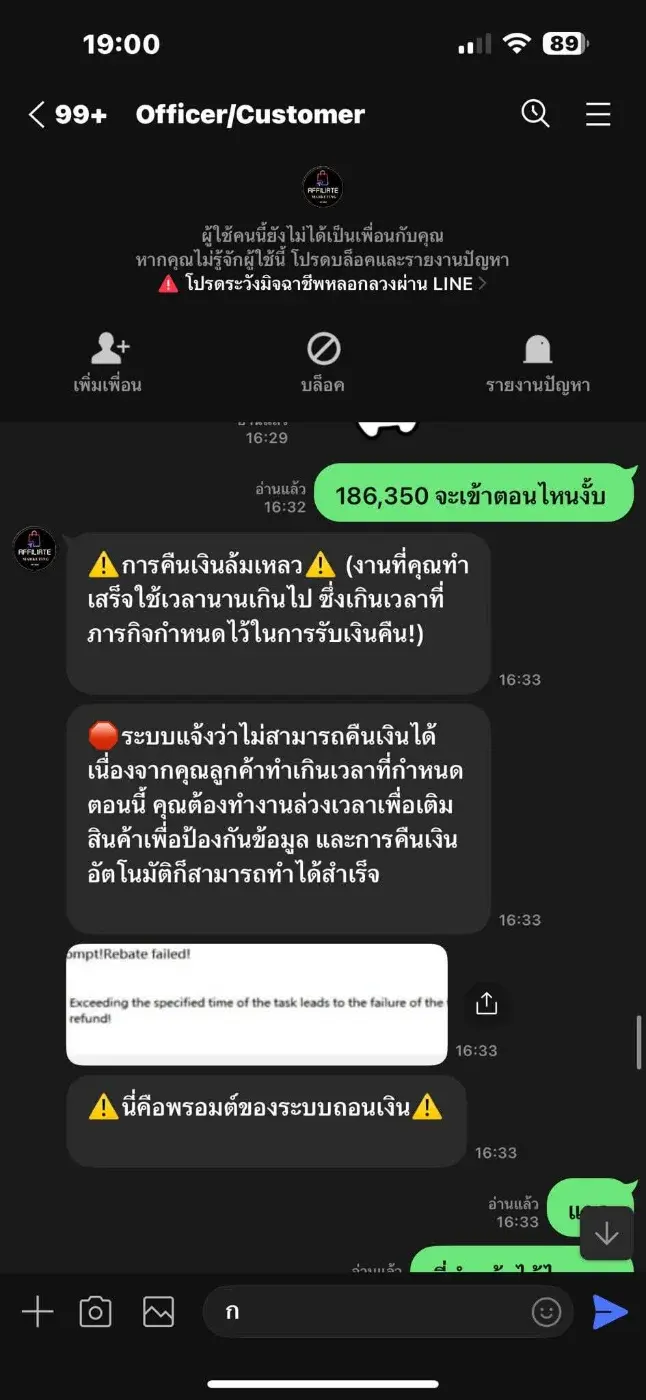Screen dimensions: 646x1400
Task: Open the plus attachment menu
Action: (37, 1312)
